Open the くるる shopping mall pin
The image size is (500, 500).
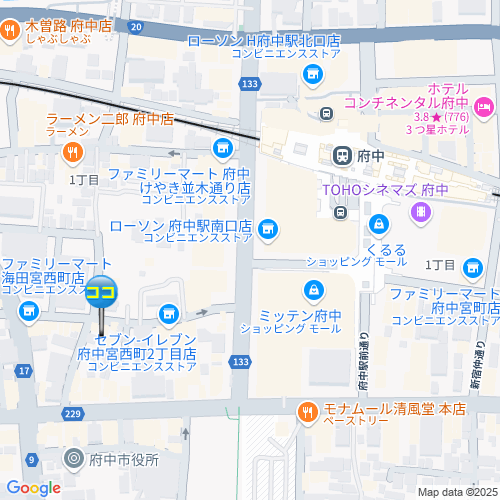pyautogui.click(x=379, y=226)
